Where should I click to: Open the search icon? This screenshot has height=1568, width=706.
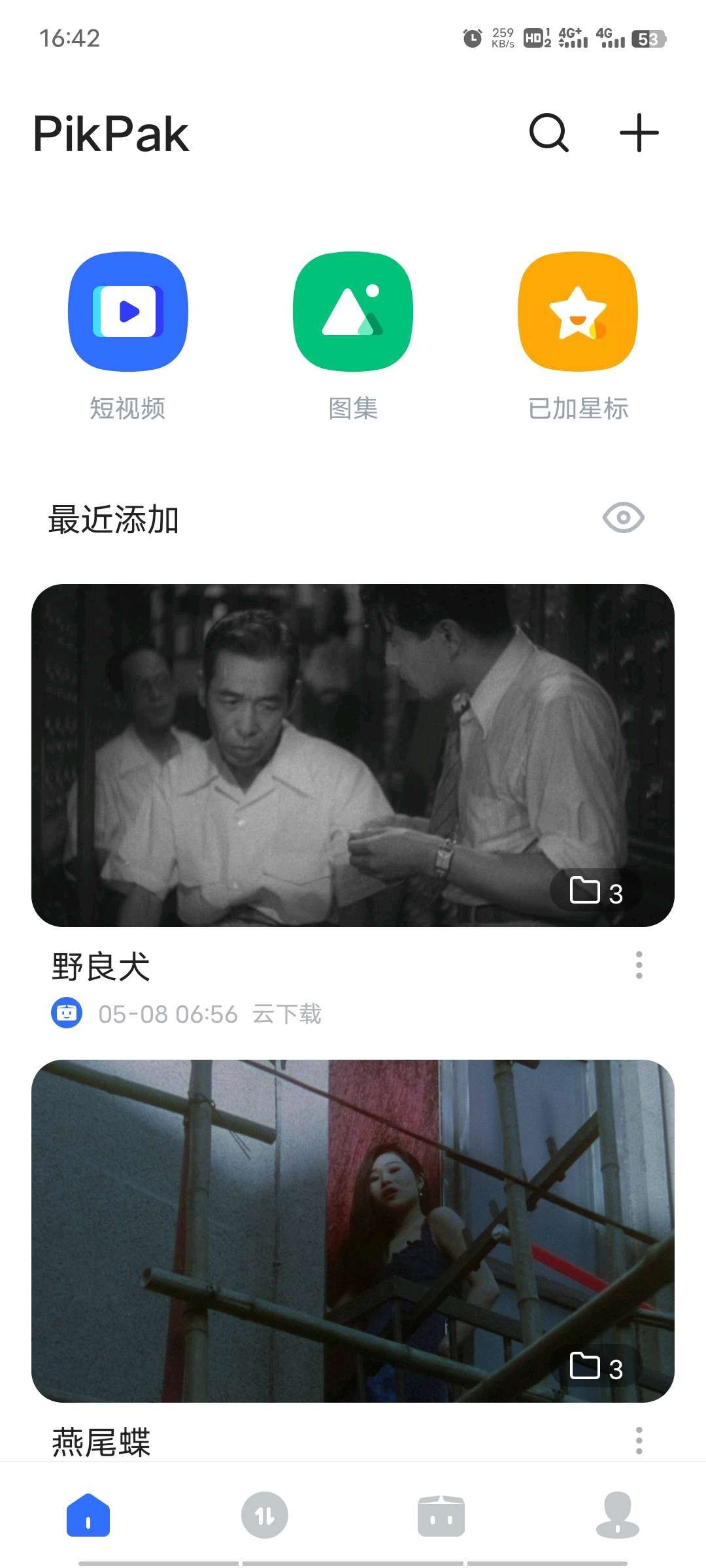548,133
